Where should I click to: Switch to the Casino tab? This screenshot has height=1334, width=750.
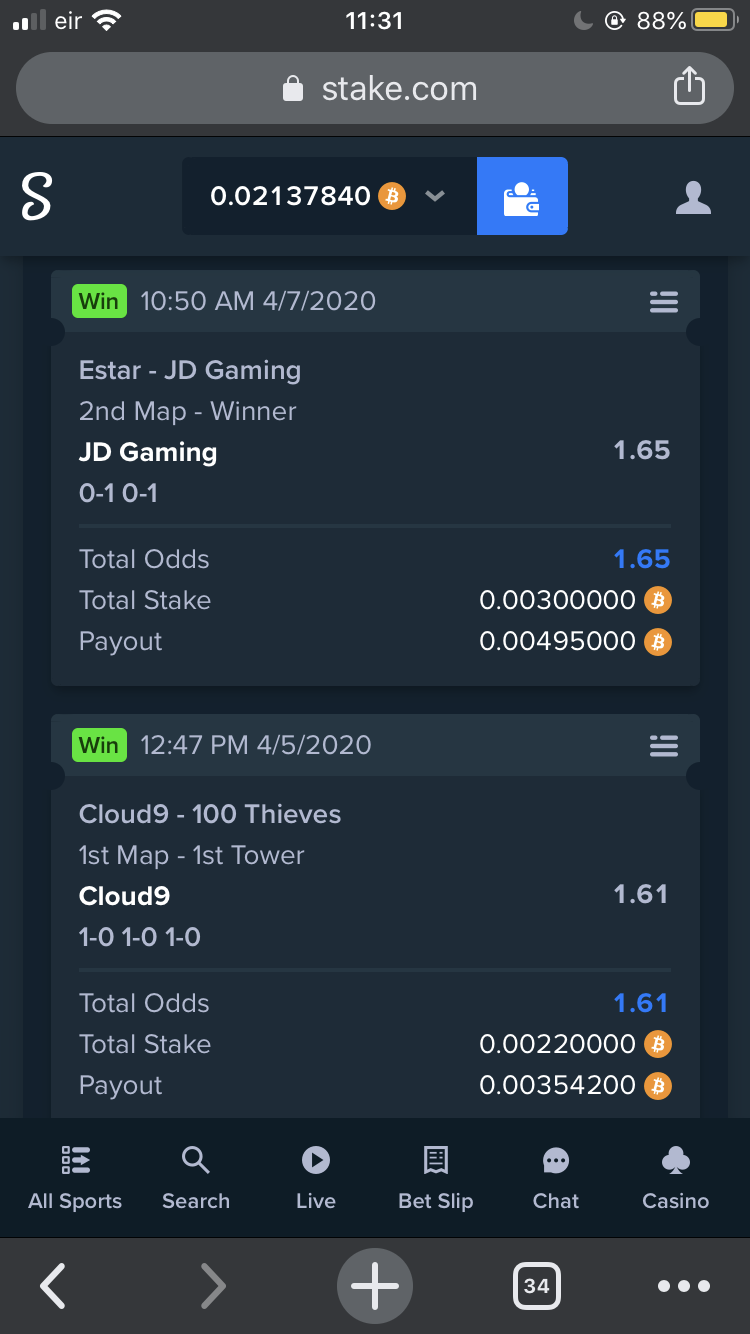click(676, 1179)
